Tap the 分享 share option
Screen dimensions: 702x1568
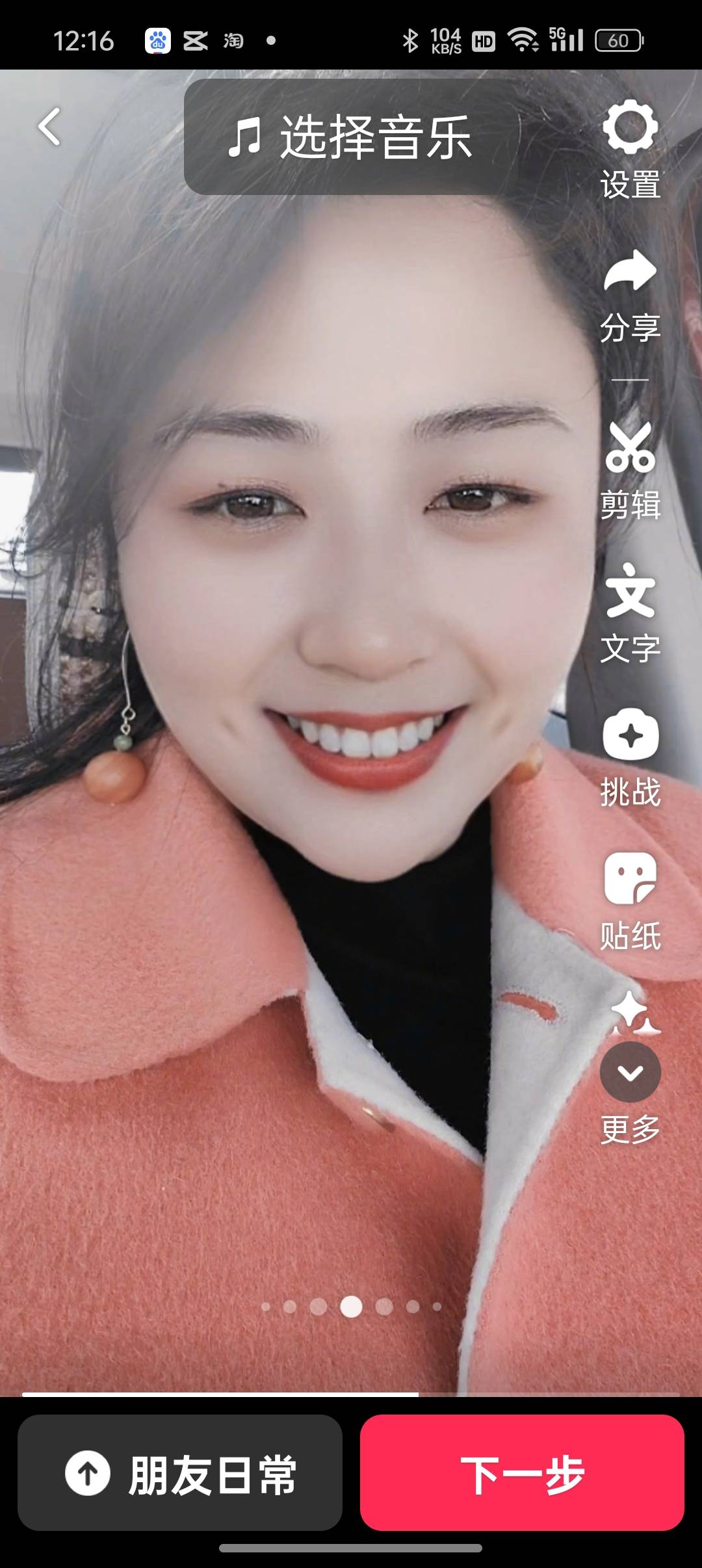[630, 294]
